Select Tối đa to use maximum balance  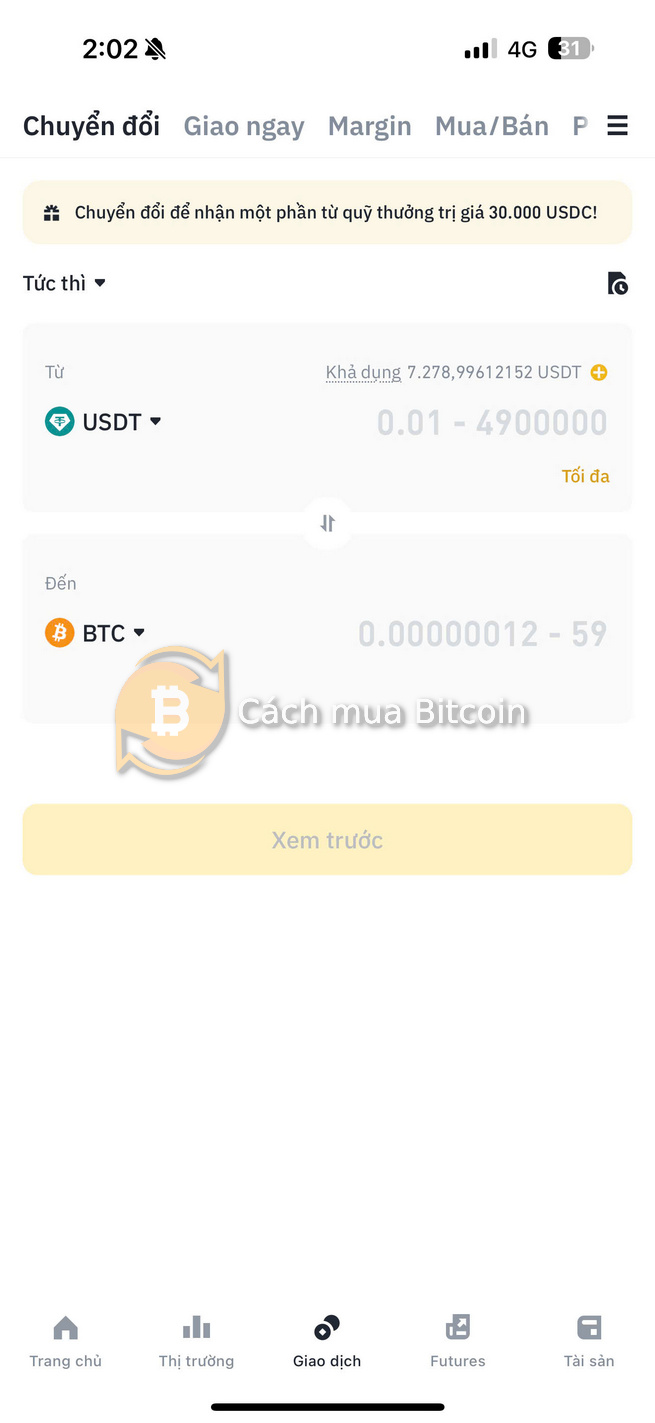point(586,476)
